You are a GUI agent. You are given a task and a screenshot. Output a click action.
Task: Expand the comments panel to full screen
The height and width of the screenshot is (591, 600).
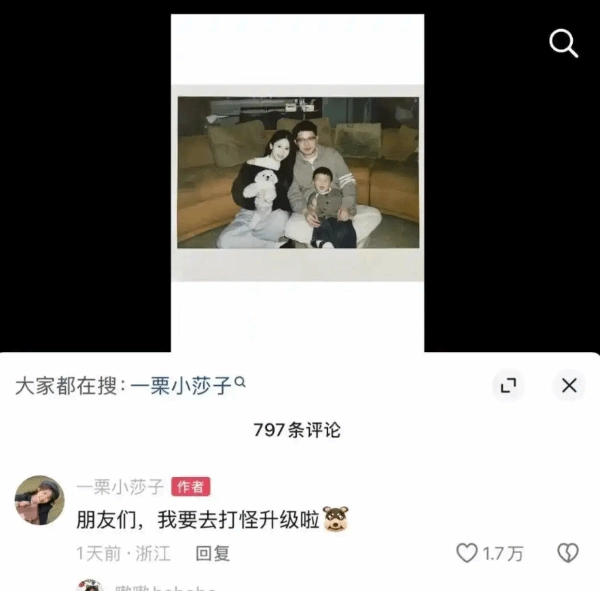point(509,386)
